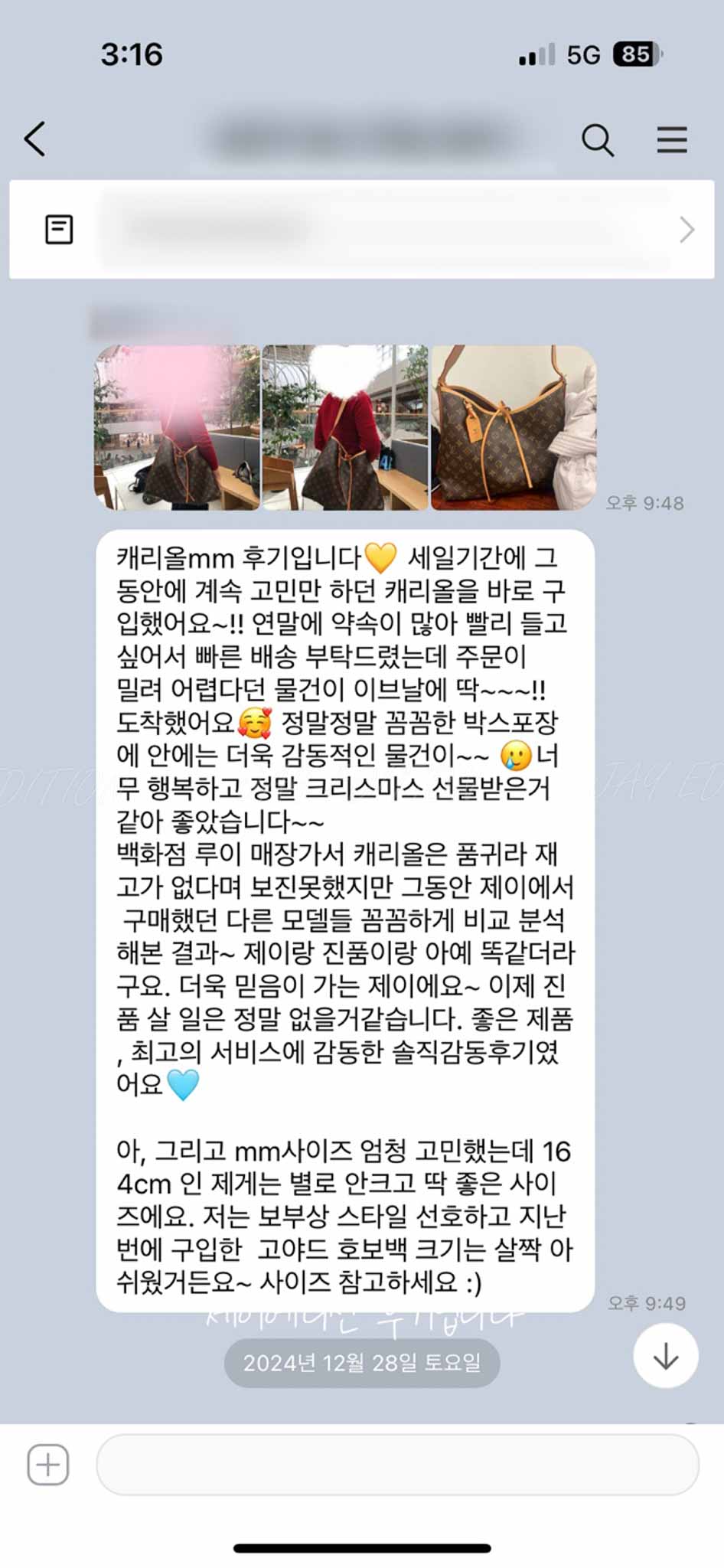Screen dimensions: 724x1568
Task: View the second photo with red sweater
Action: (345, 427)
